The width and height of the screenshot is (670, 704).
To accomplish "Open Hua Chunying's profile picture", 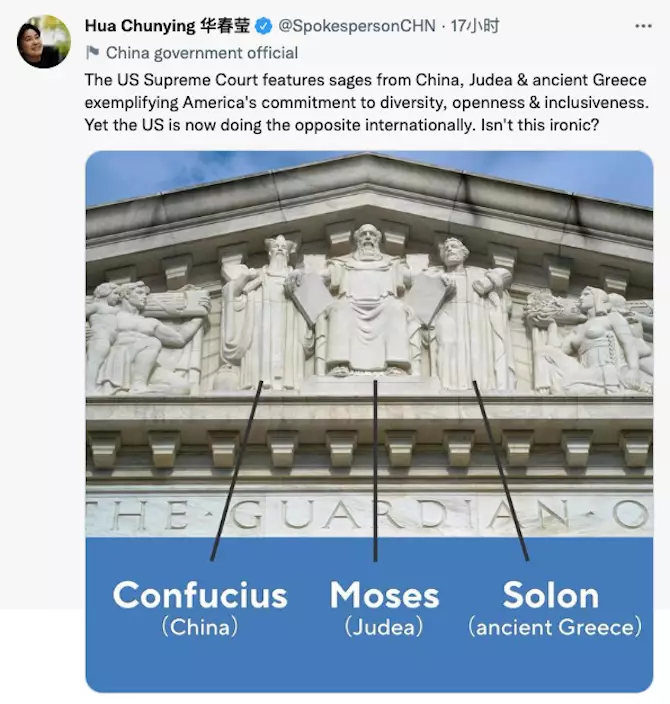I will click(x=43, y=42).
